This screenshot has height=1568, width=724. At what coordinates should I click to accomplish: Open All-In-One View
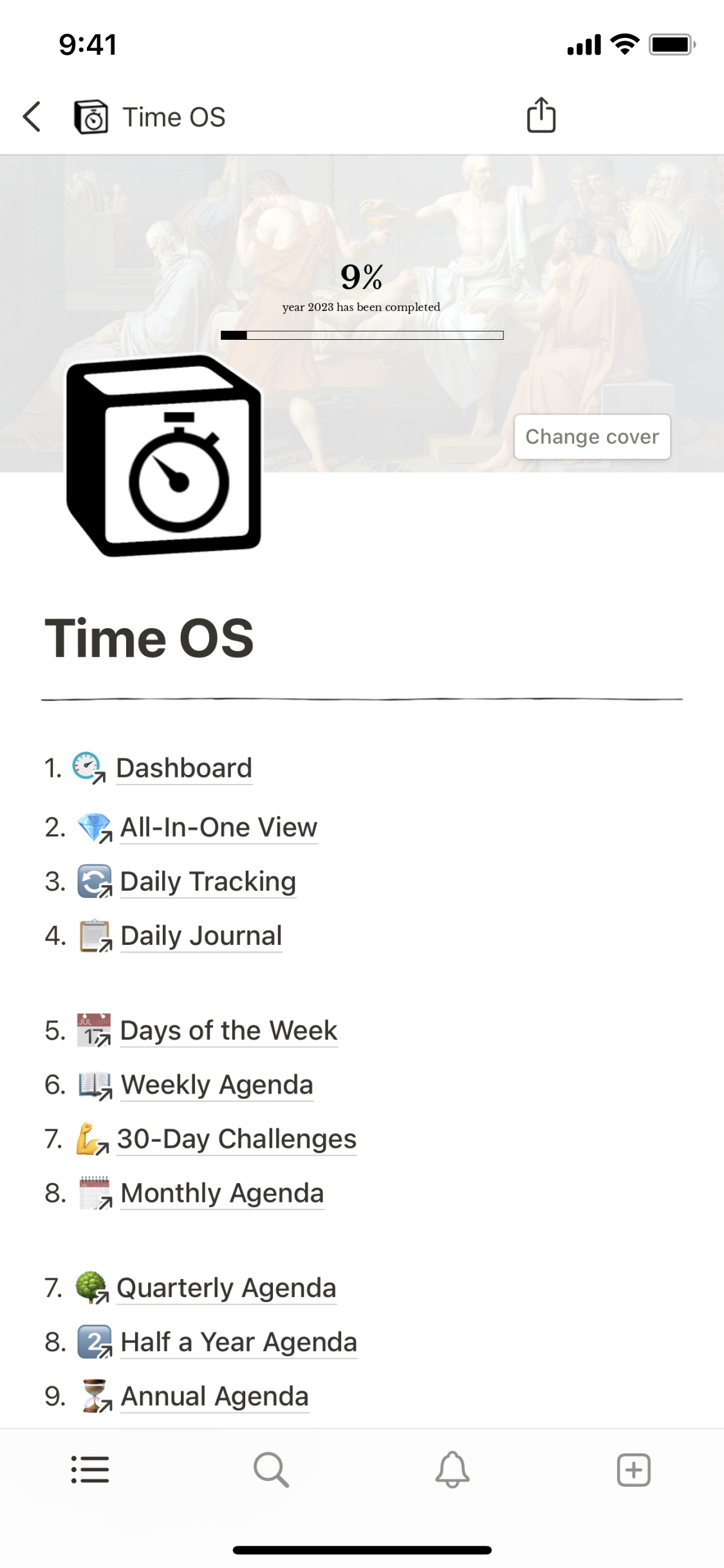click(x=218, y=827)
